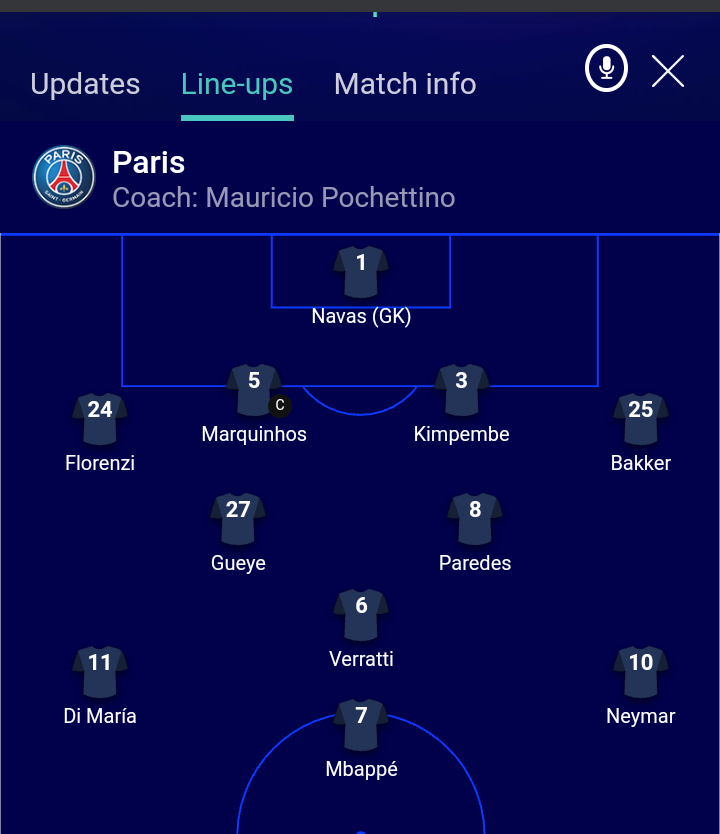Image resolution: width=720 pixels, height=834 pixels.
Task: Select Paredes number 8 shirt
Action: tap(475, 520)
